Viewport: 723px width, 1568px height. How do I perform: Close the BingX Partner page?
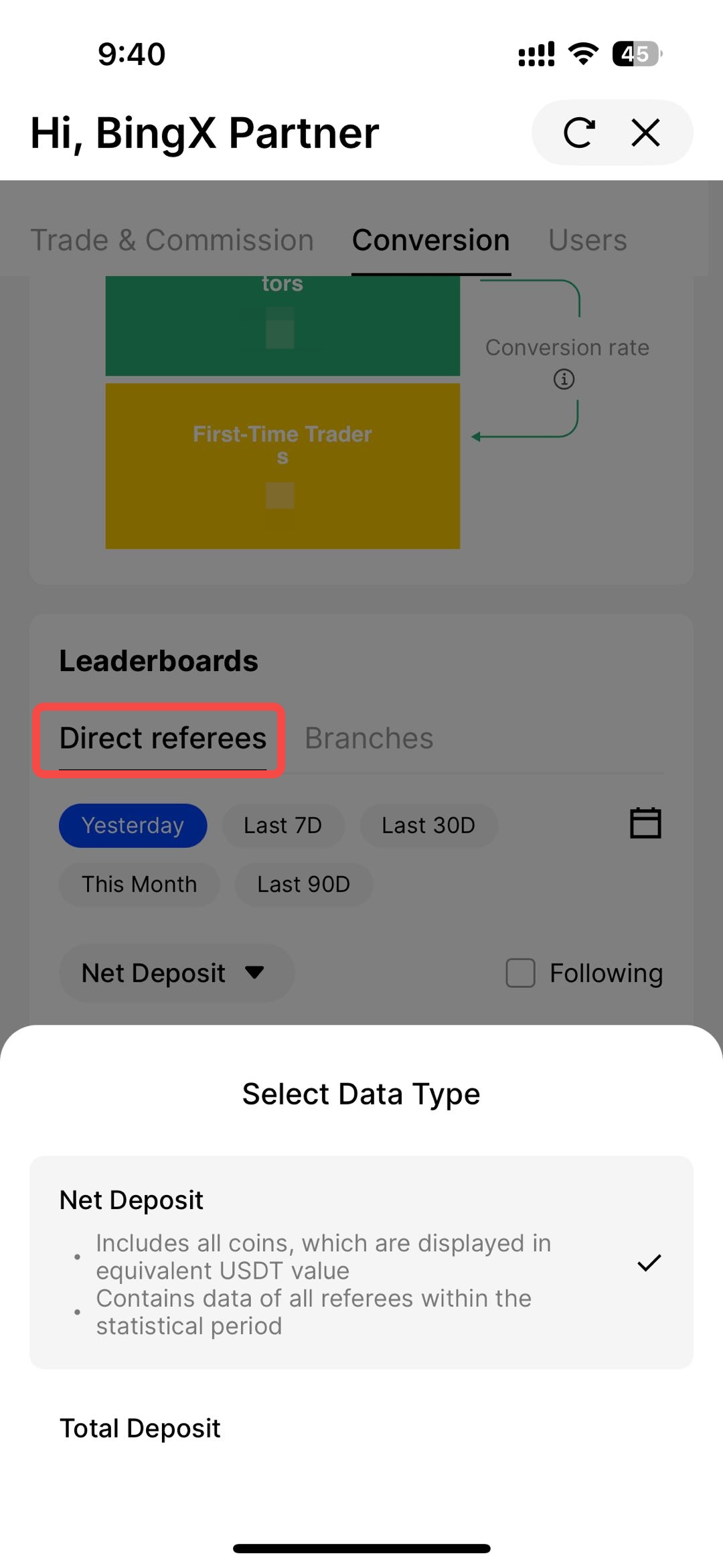click(645, 133)
